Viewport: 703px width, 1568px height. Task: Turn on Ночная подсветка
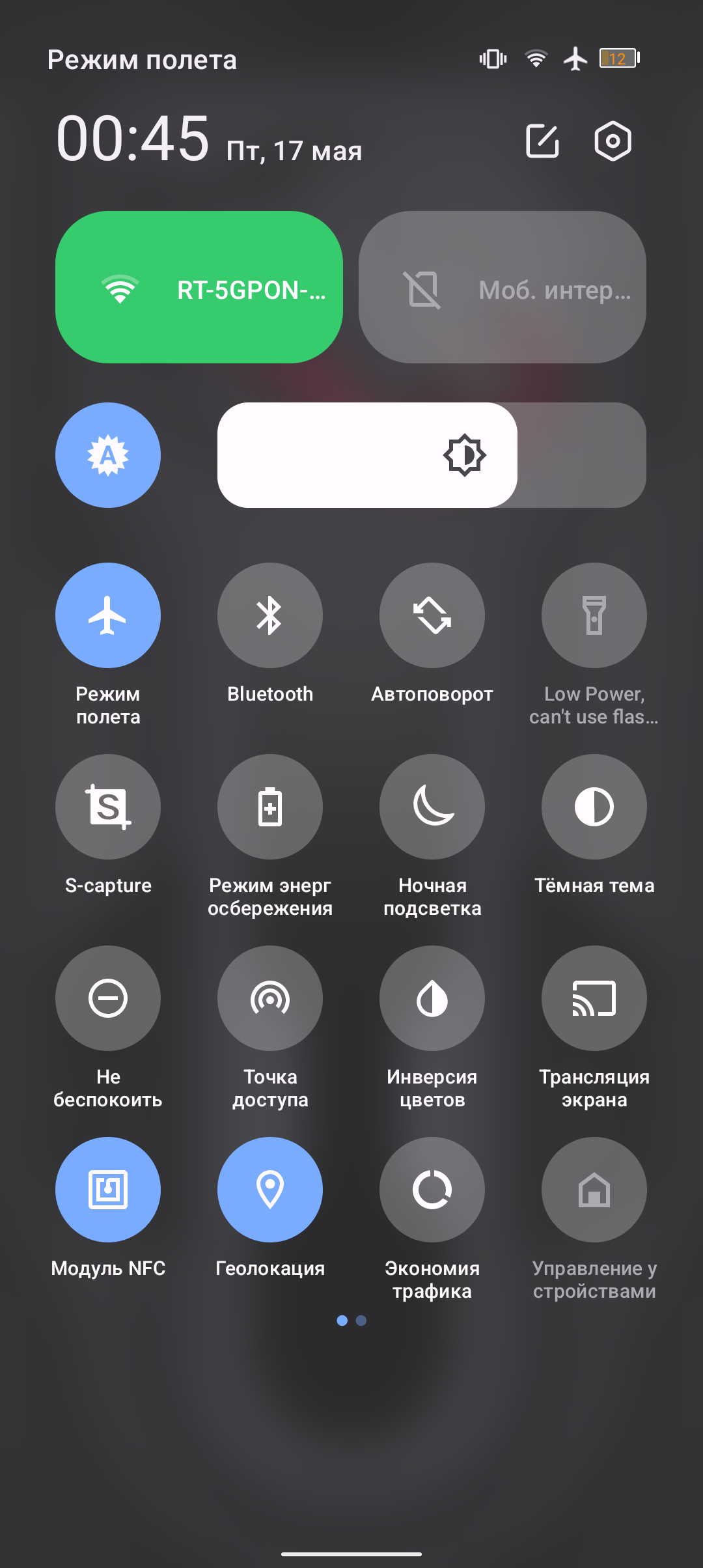point(432,807)
